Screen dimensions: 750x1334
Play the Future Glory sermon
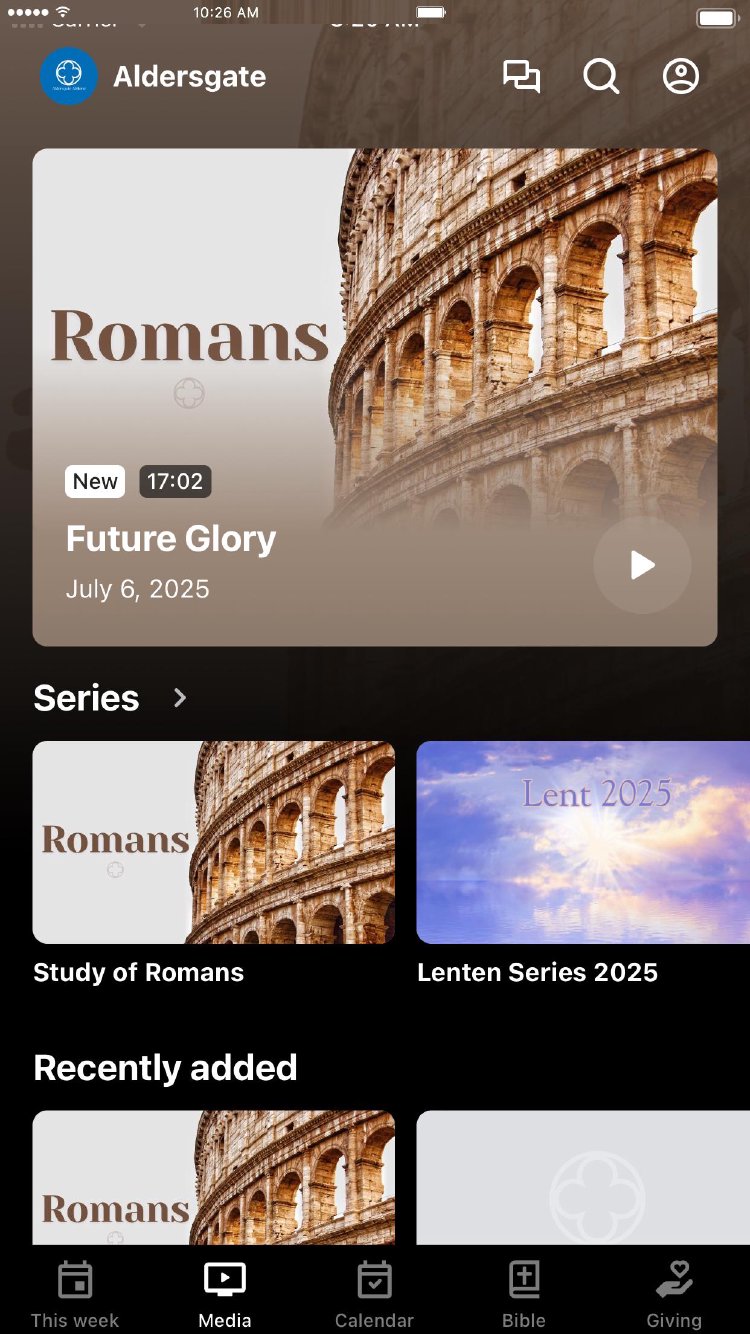pos(642,565)
